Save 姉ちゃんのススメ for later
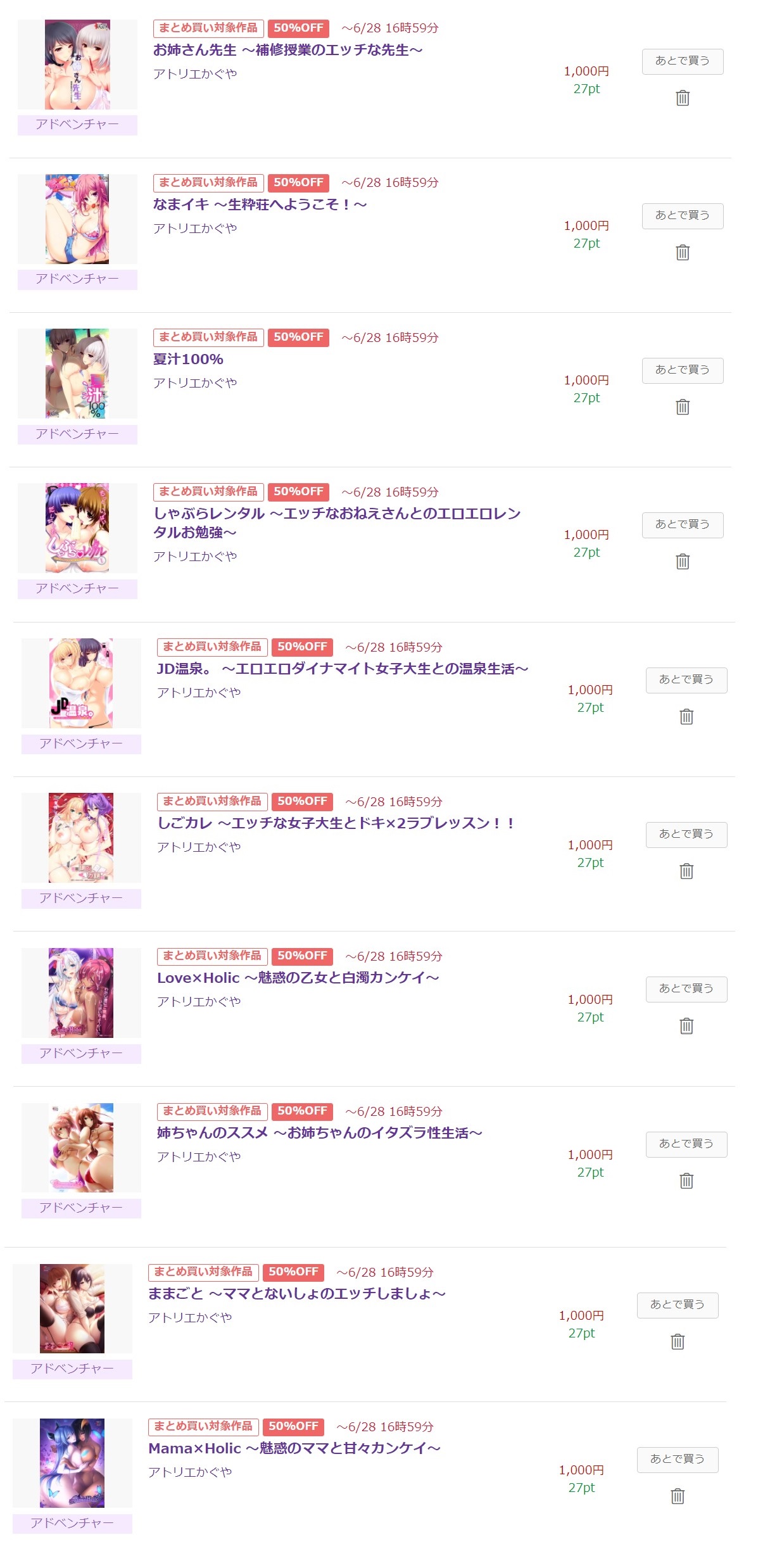 [x=686, y=1144]
